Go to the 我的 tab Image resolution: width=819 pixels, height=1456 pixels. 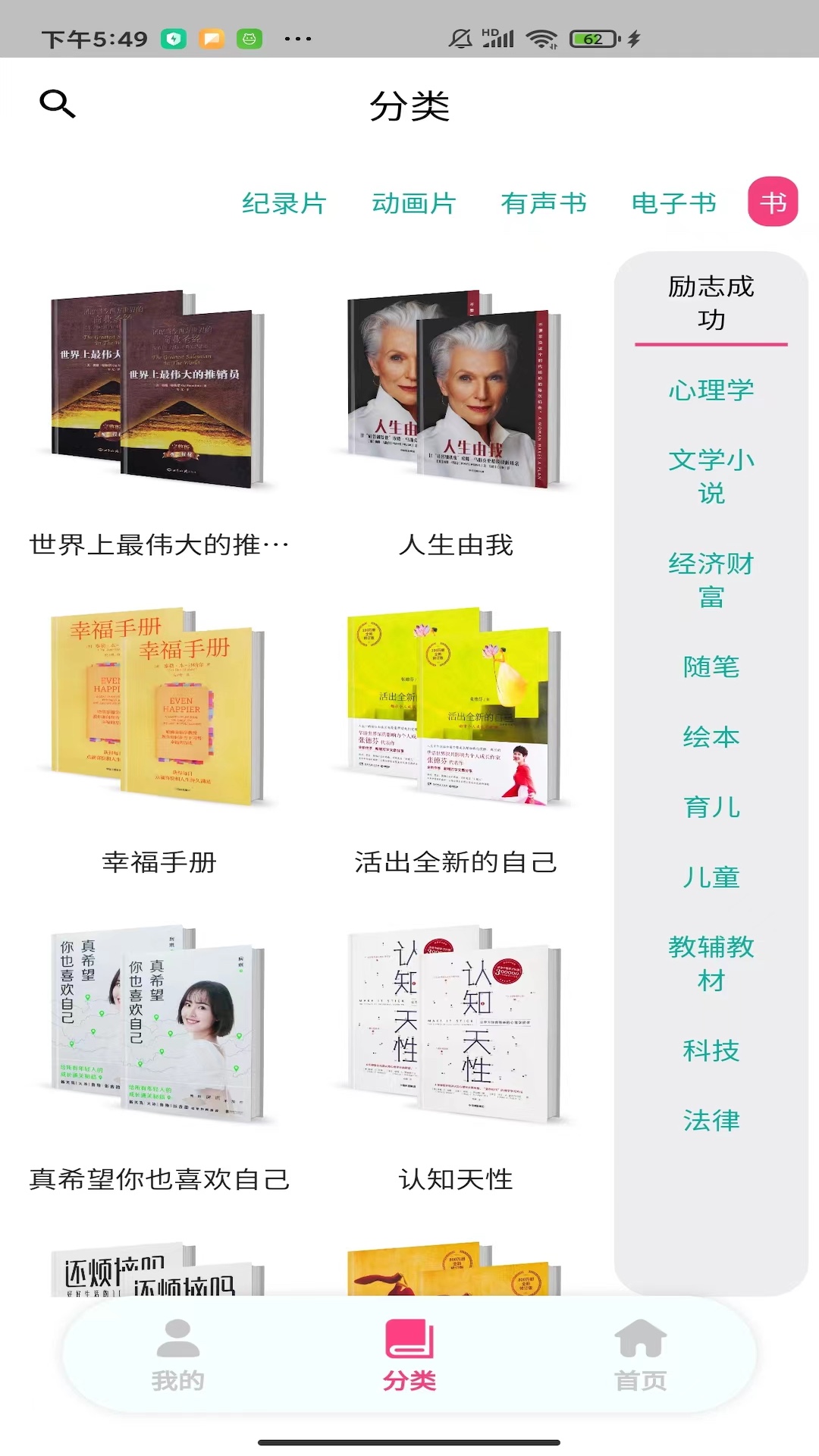pos(177,1355)
